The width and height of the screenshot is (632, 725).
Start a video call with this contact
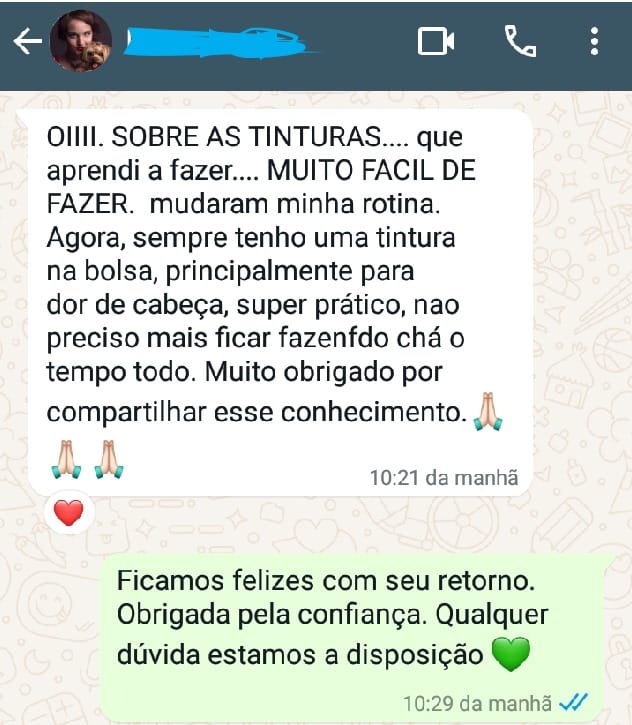point(436,41)
